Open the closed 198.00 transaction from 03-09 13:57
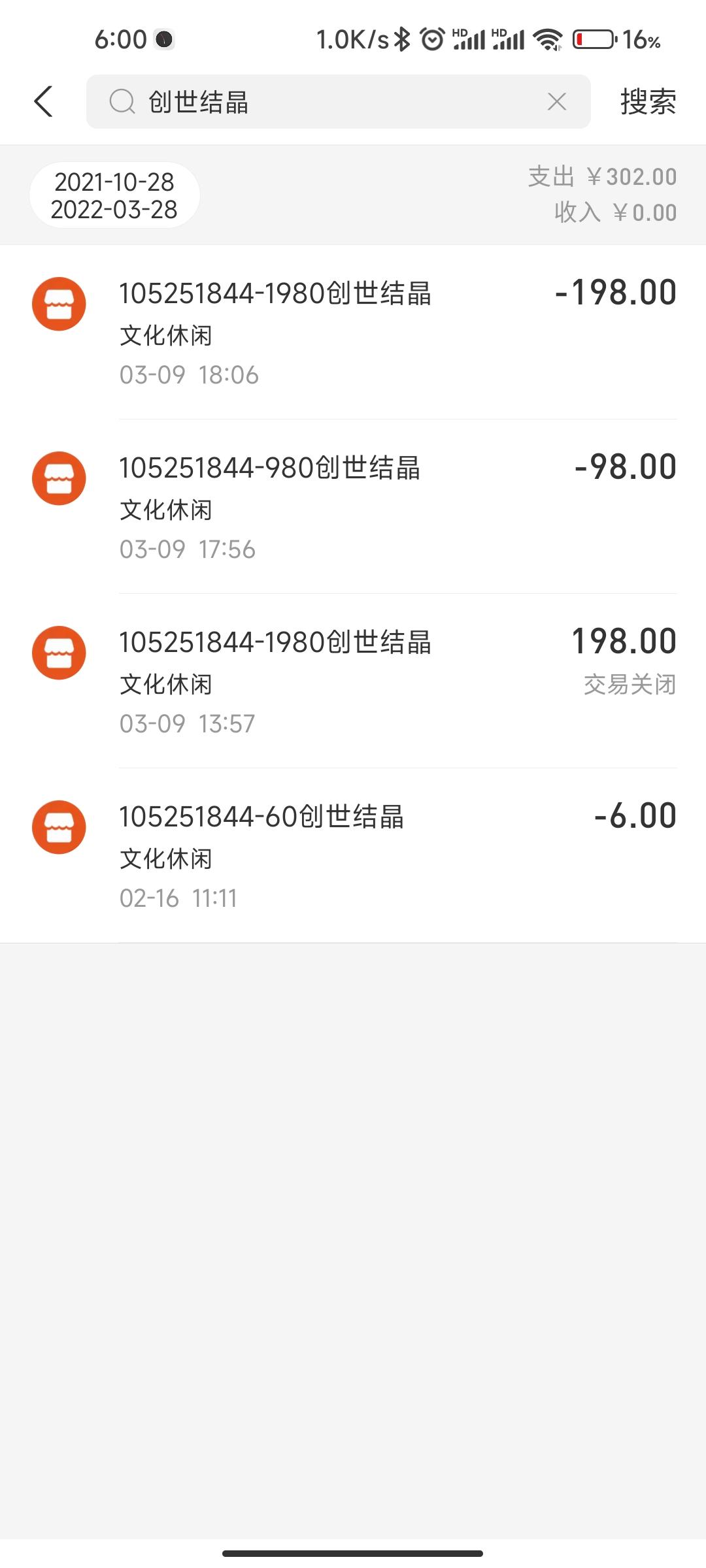706x1568 pixels. coord(353,681)
